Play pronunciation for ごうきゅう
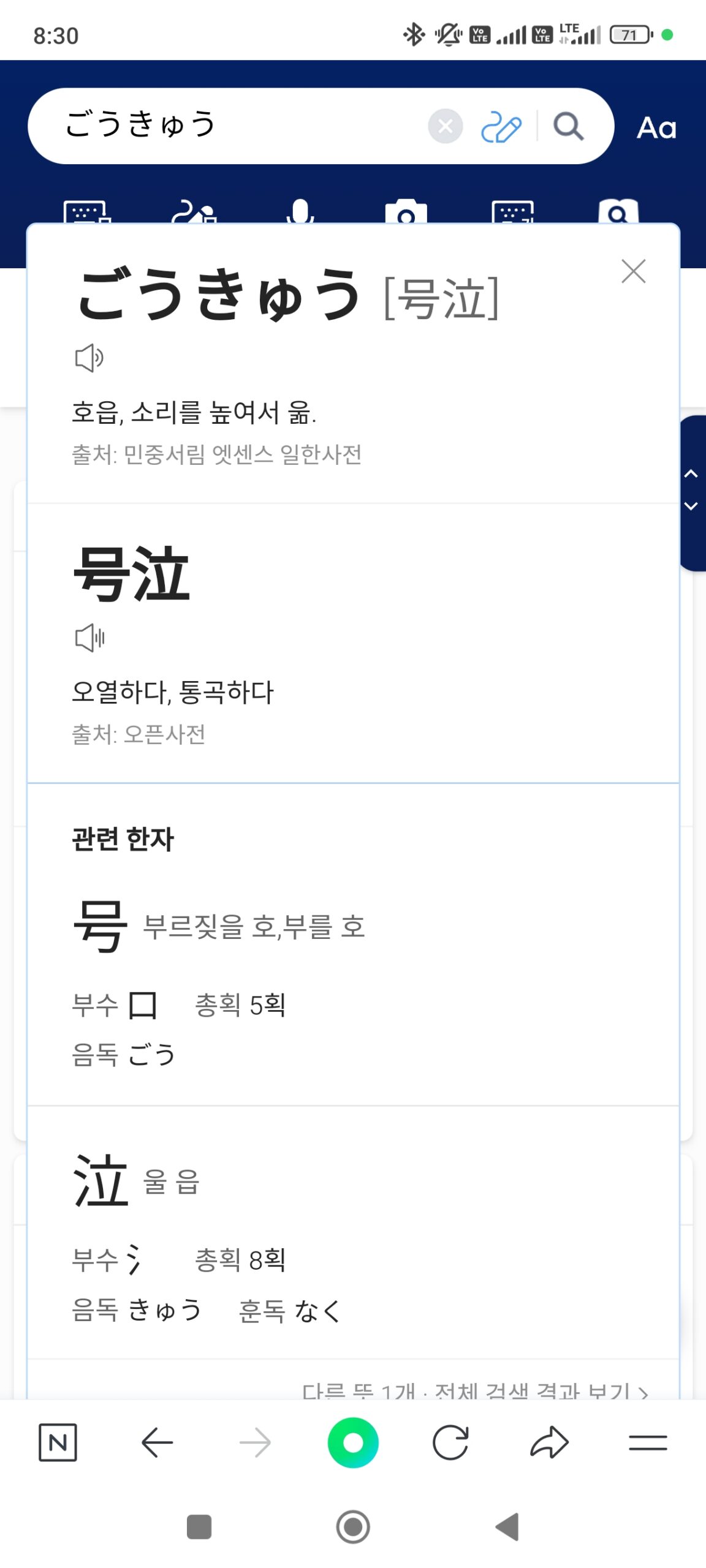Image resolution: width=706 pixels, height=1568 pixels. coord(89,358)
